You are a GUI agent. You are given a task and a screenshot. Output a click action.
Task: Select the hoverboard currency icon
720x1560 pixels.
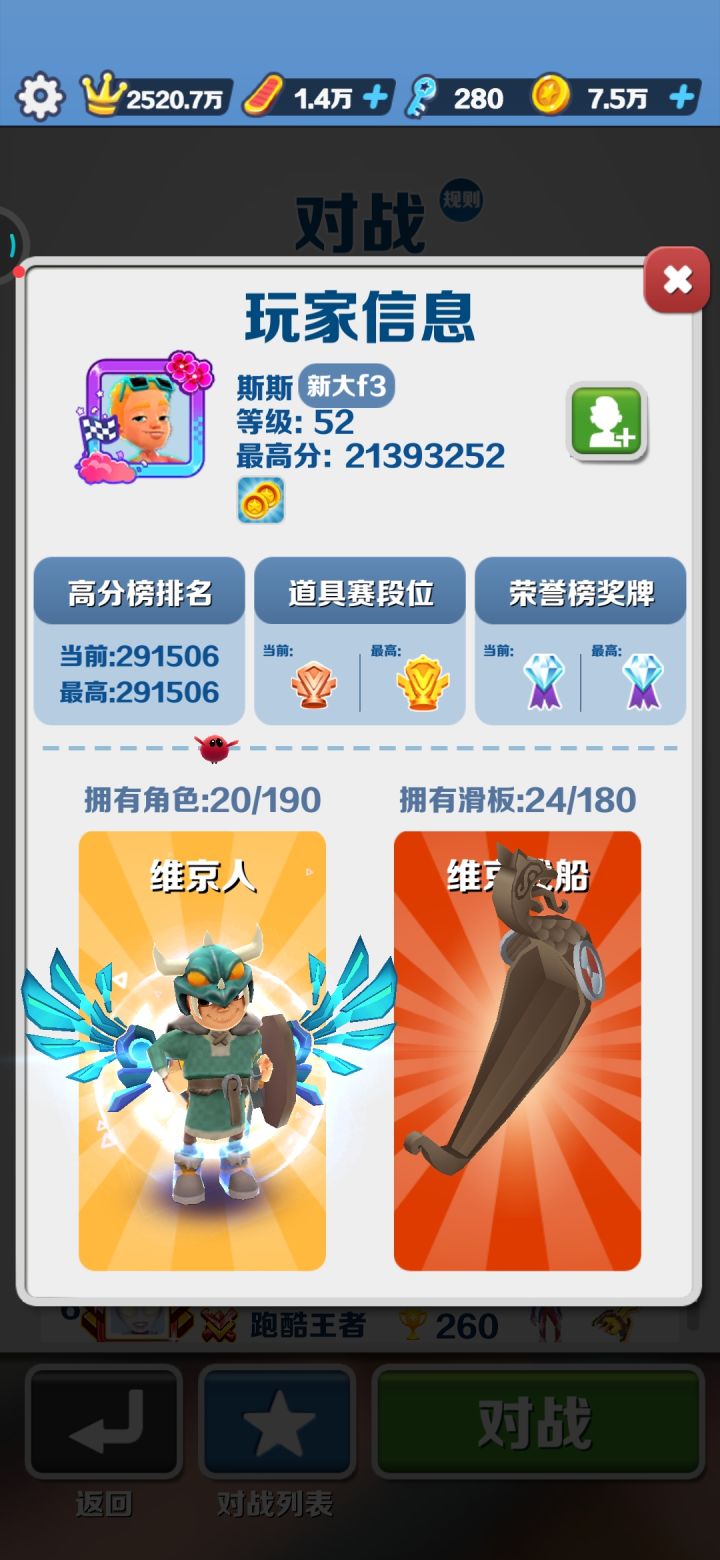point(263,93)
